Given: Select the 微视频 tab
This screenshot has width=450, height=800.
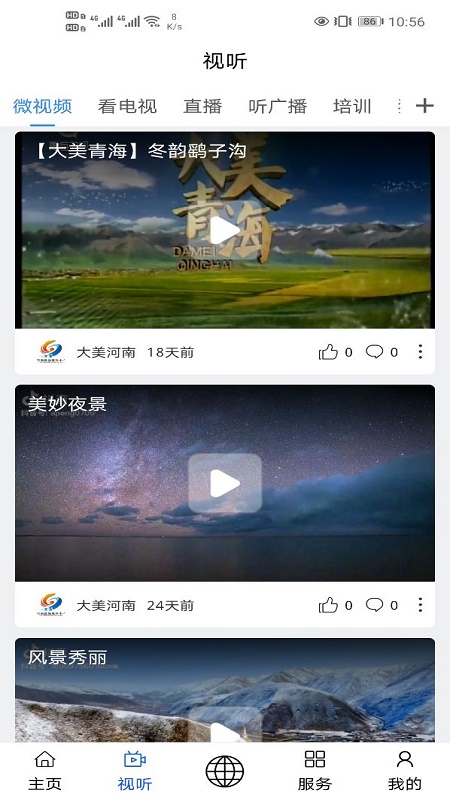Looking at the screenshot, I should tap(42, 106).
